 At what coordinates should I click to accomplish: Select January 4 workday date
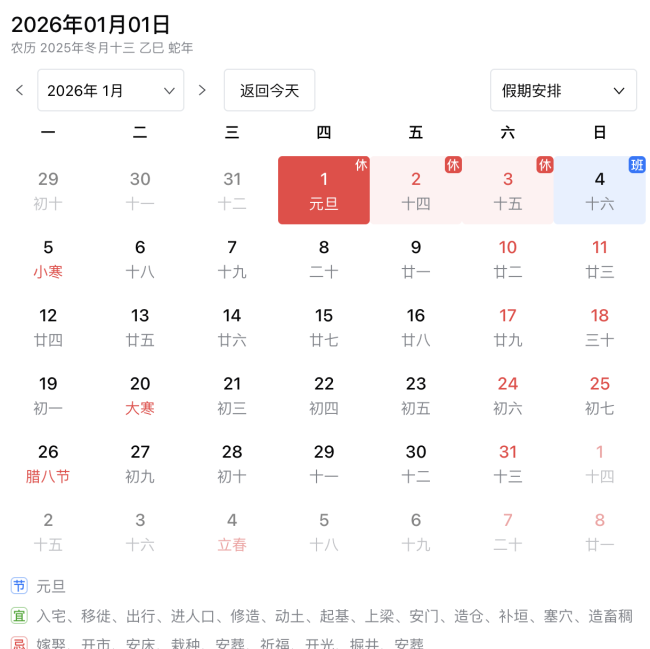coord(600,190)
